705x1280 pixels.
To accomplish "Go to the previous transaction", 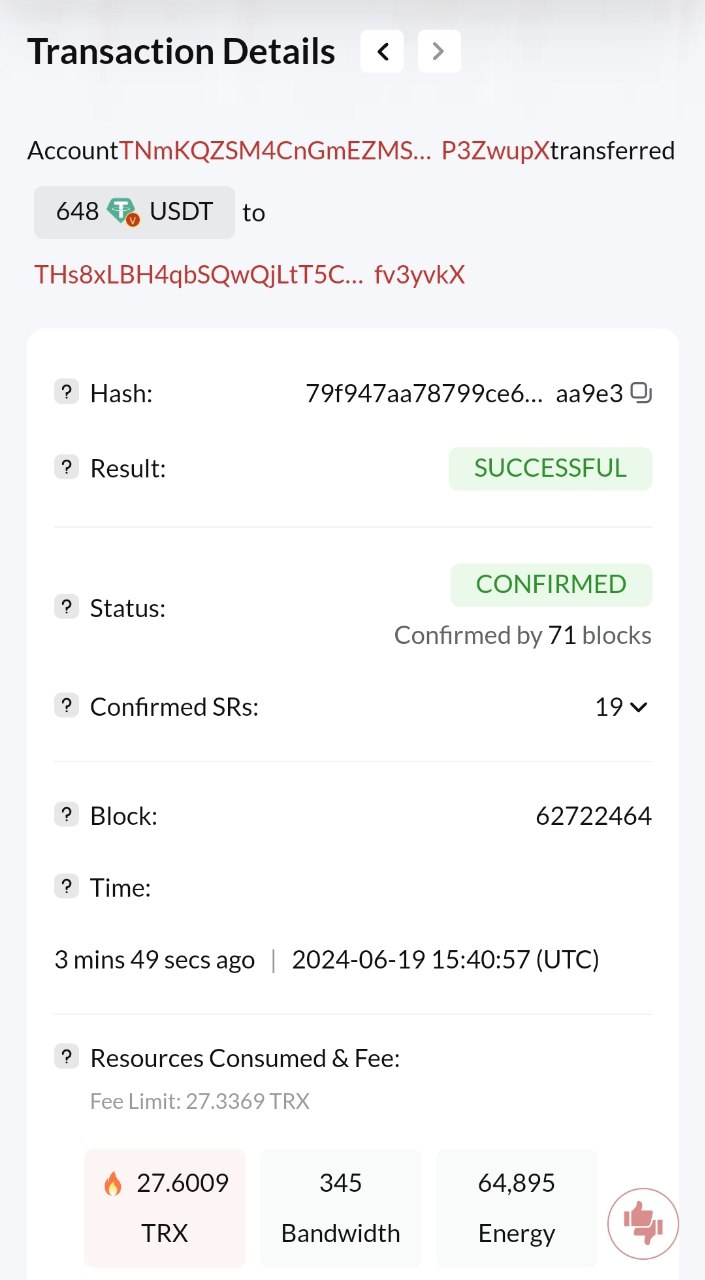I will pyautogui.click(x=382, y=52).
